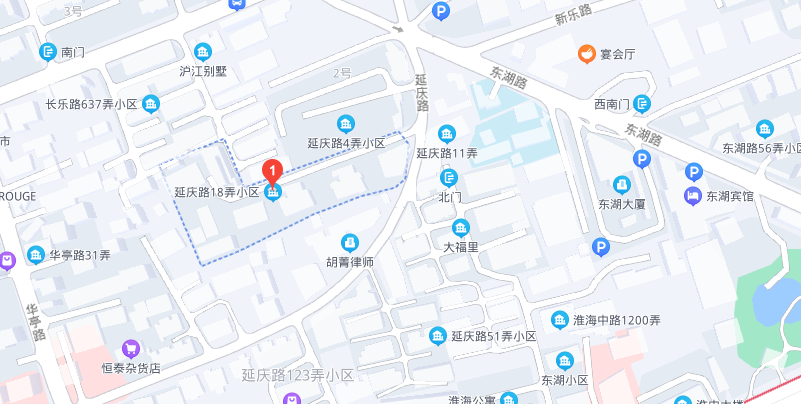801x404 pixels.
Task: Select the 延庆路51弄小区 marker
Action: [437, 336]
